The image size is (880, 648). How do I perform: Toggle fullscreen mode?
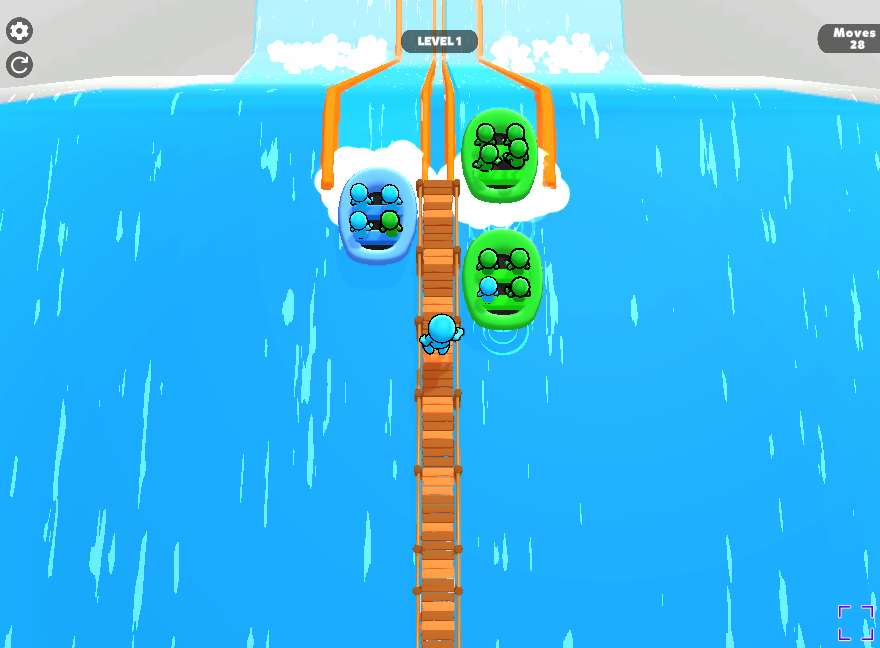pyautogui.click(x=855, y=622)
